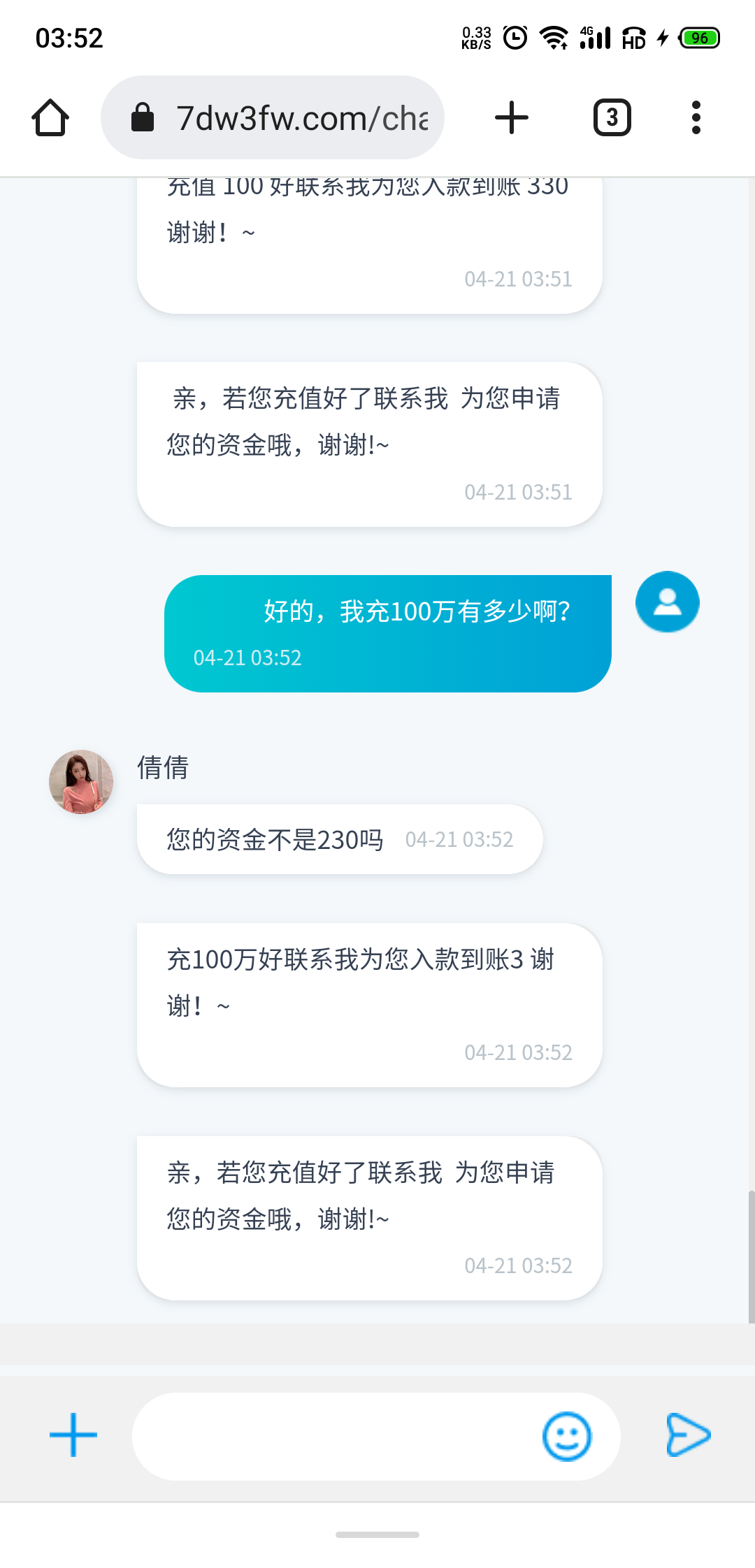Viewport: 755px width, 1568px height.
Task: Tap the blue user avatar icon beside your message
Action: [667, 602]
